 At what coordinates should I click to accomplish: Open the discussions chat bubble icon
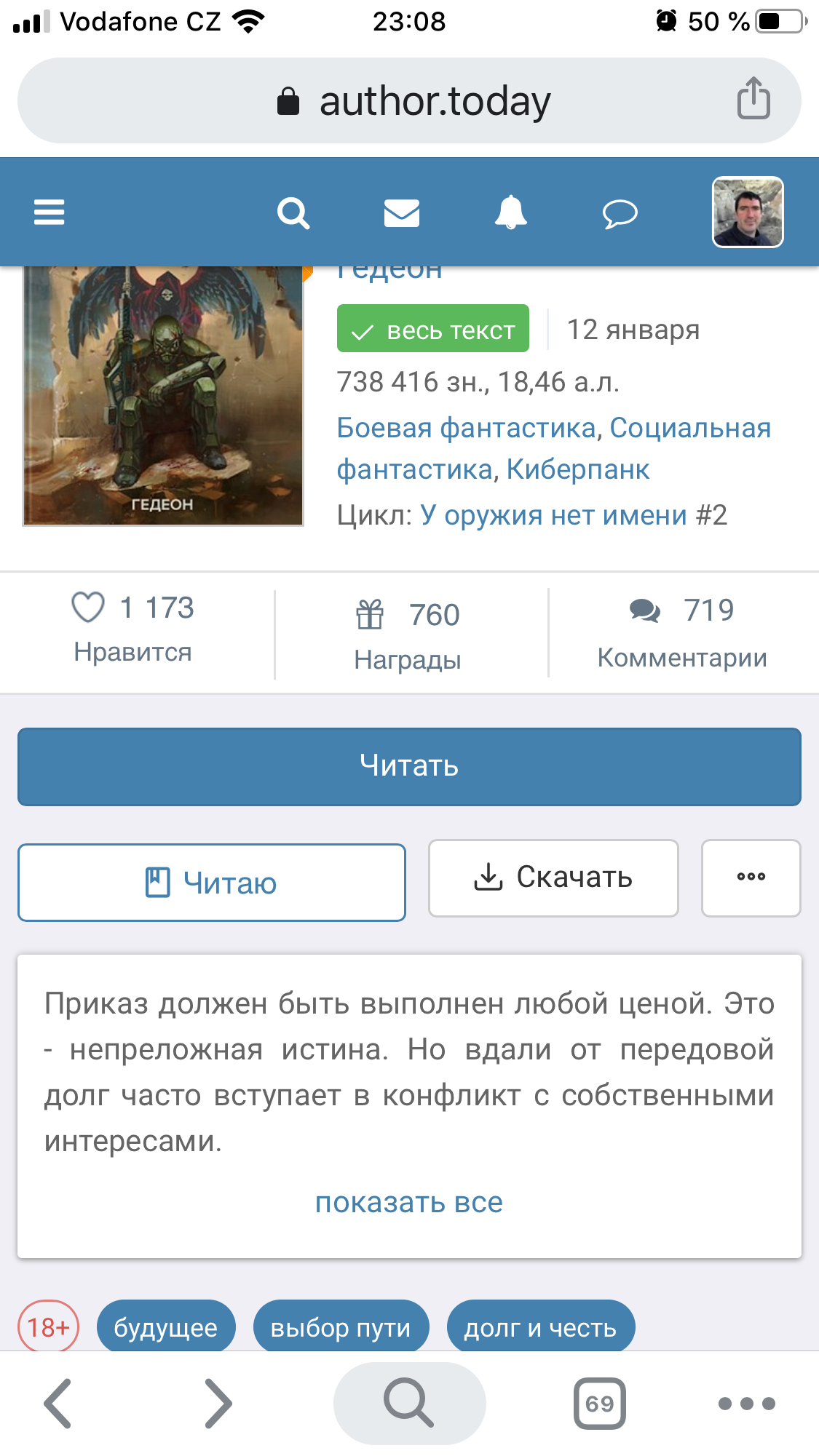tap(620, 214)
